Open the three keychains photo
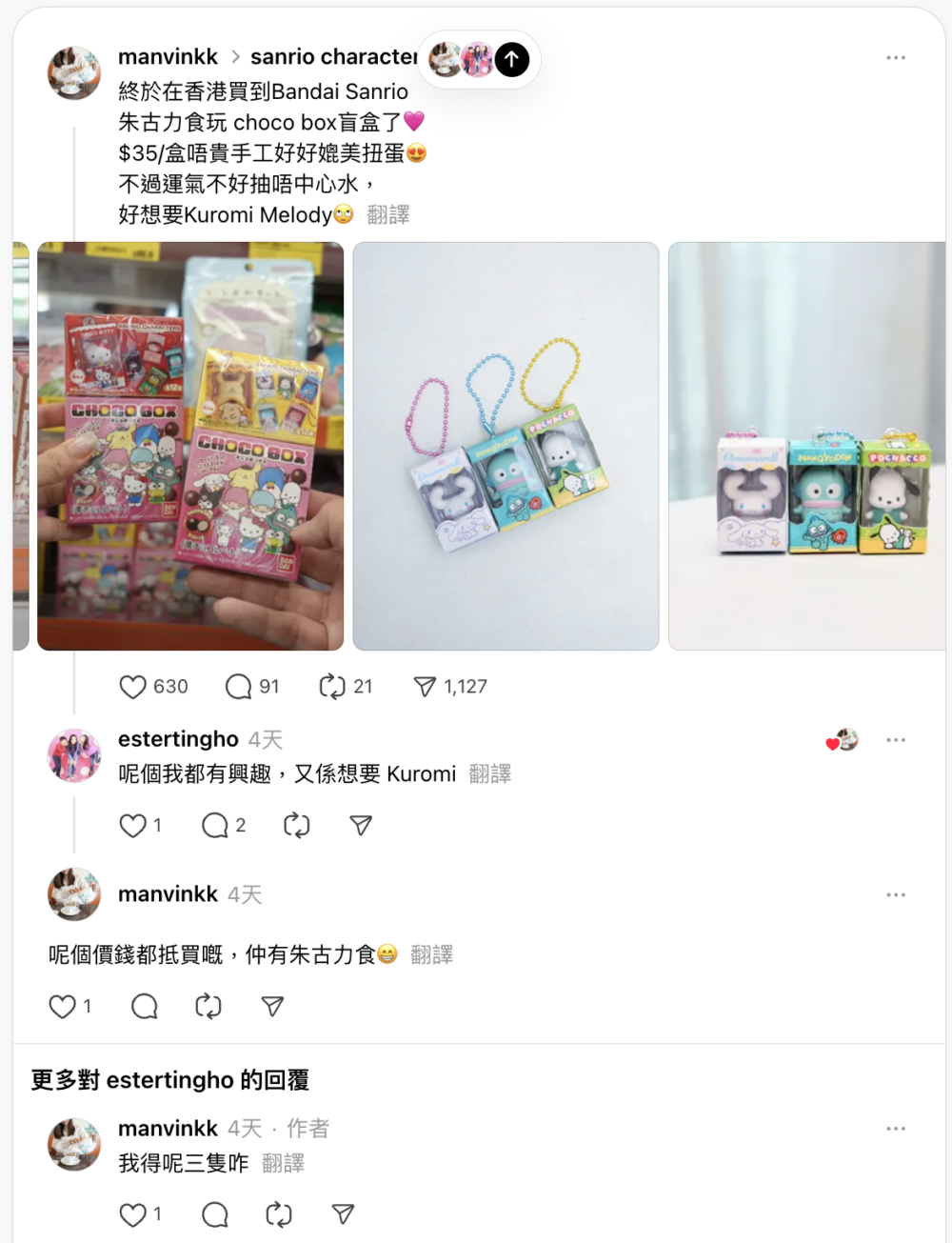Image resolution: width=952 pixels, height=1243 pixels. (506, 446)
